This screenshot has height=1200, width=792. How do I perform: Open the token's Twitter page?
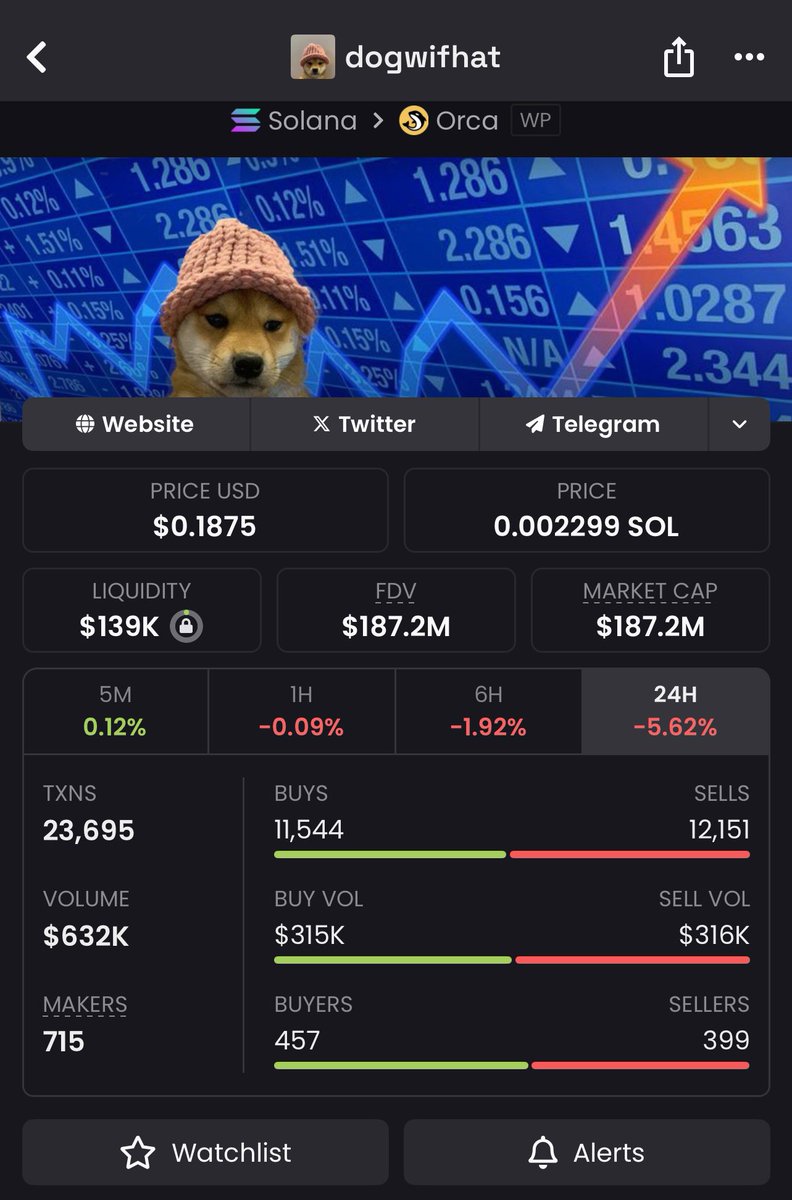tap(364, 424)
